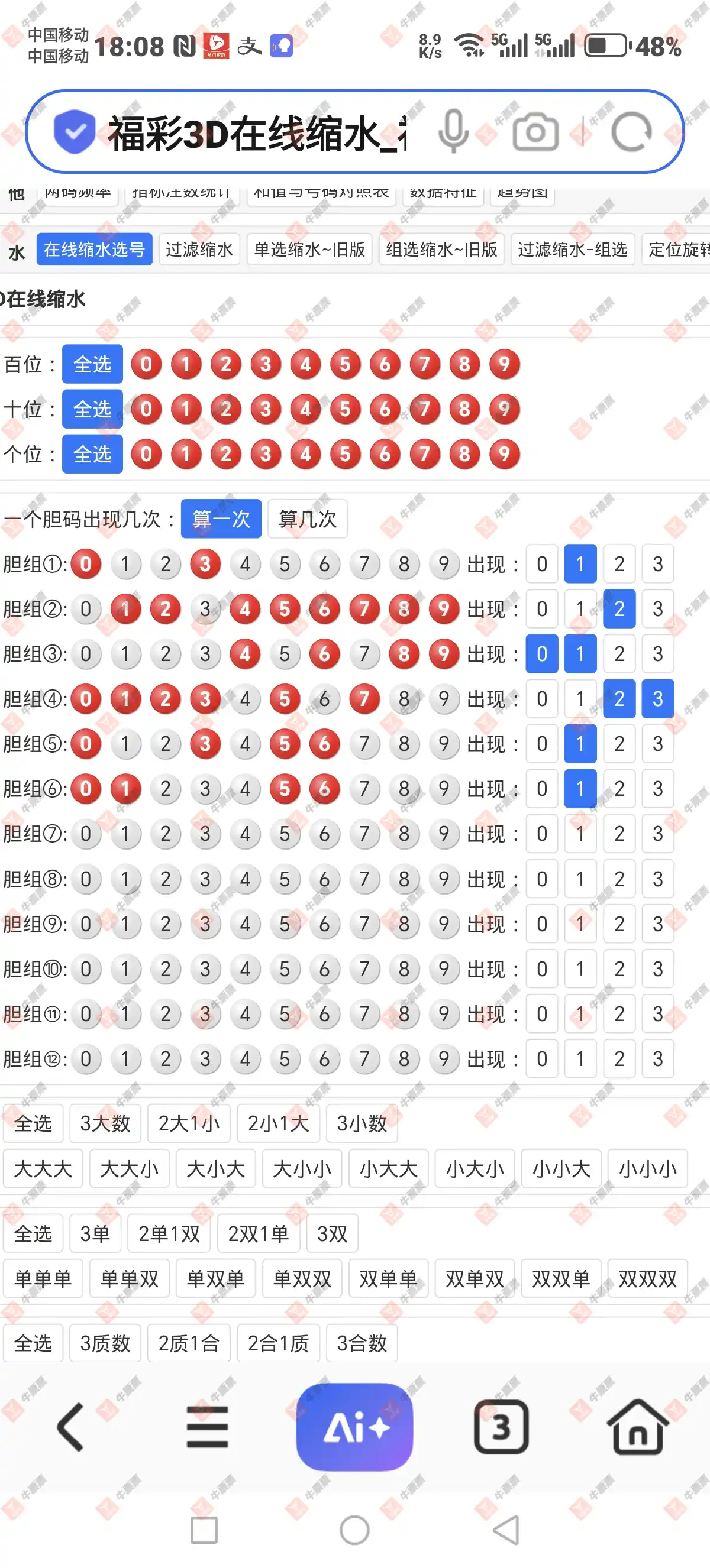
Task: Select the 3质数 filter
Action: click(x=105, y=1343)
